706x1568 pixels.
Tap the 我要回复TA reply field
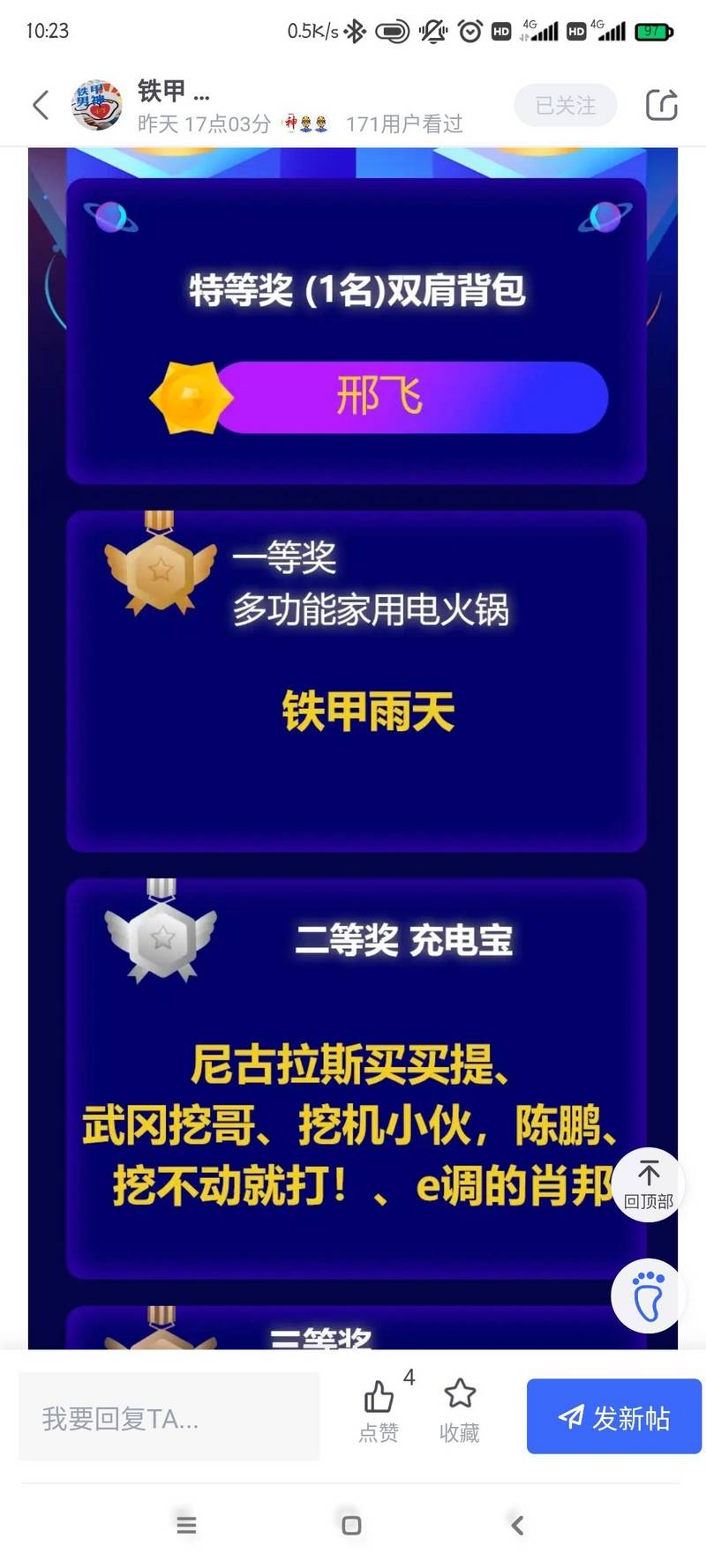tap(169, 1417)
